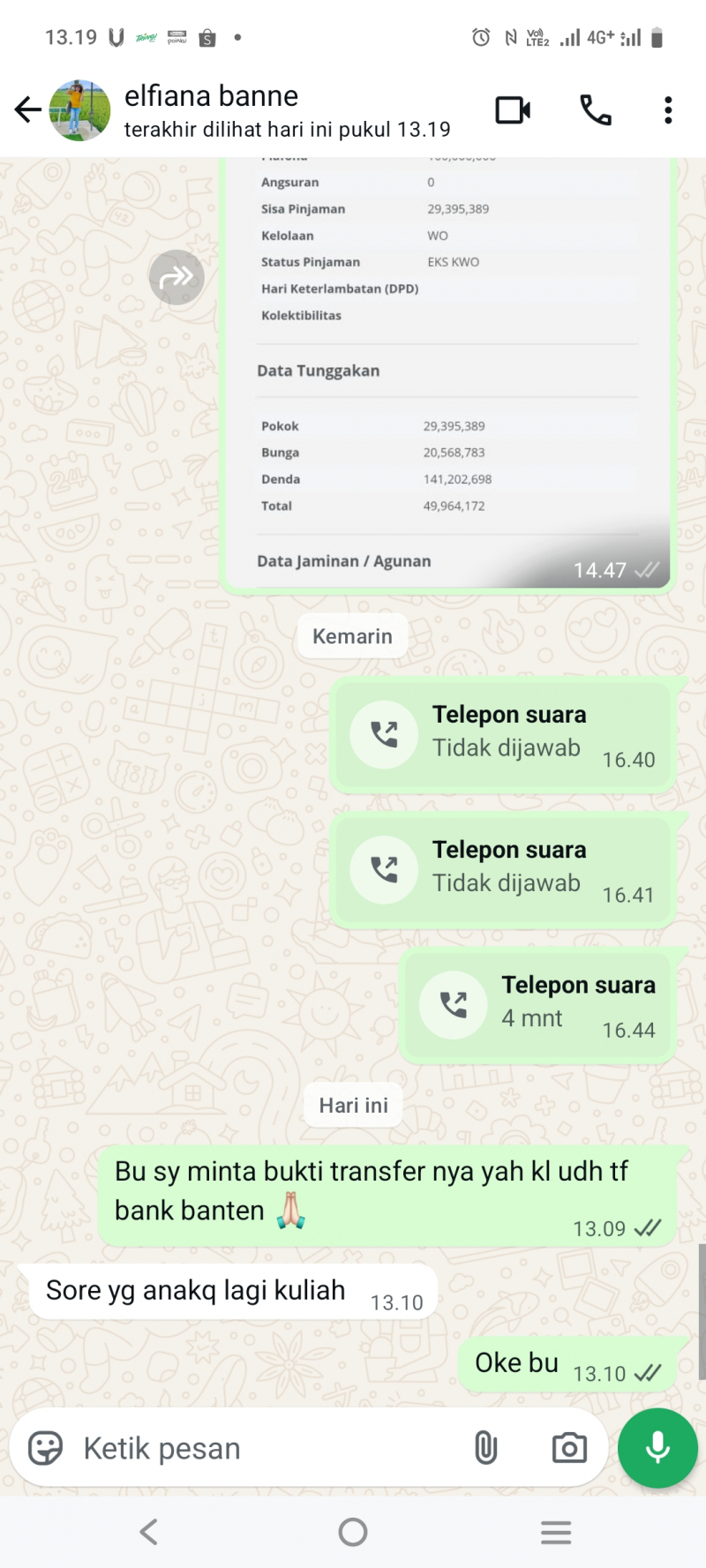The image size is (706, 1568).
Task: Focus the Ketik pesan message field
Action: [265, 1448]
